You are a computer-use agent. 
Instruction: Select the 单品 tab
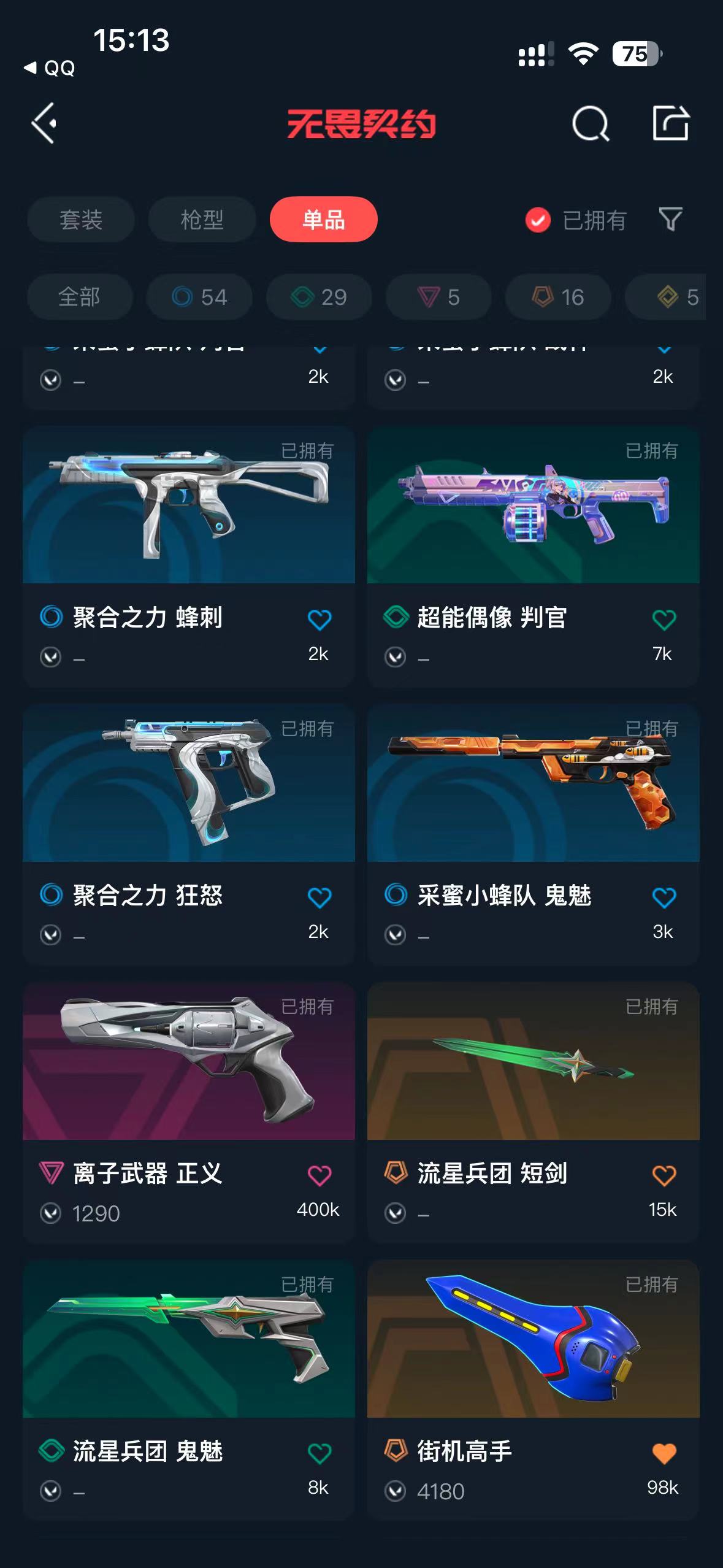click(x=323, y=220)
